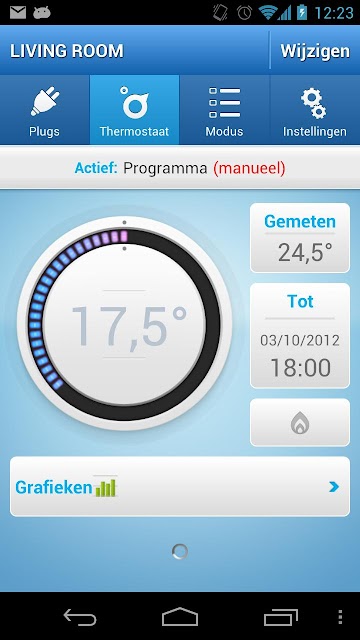Viewport: 360px width, 640px height.
Task: Open the Tot date and time box
Action: (300, 336)
